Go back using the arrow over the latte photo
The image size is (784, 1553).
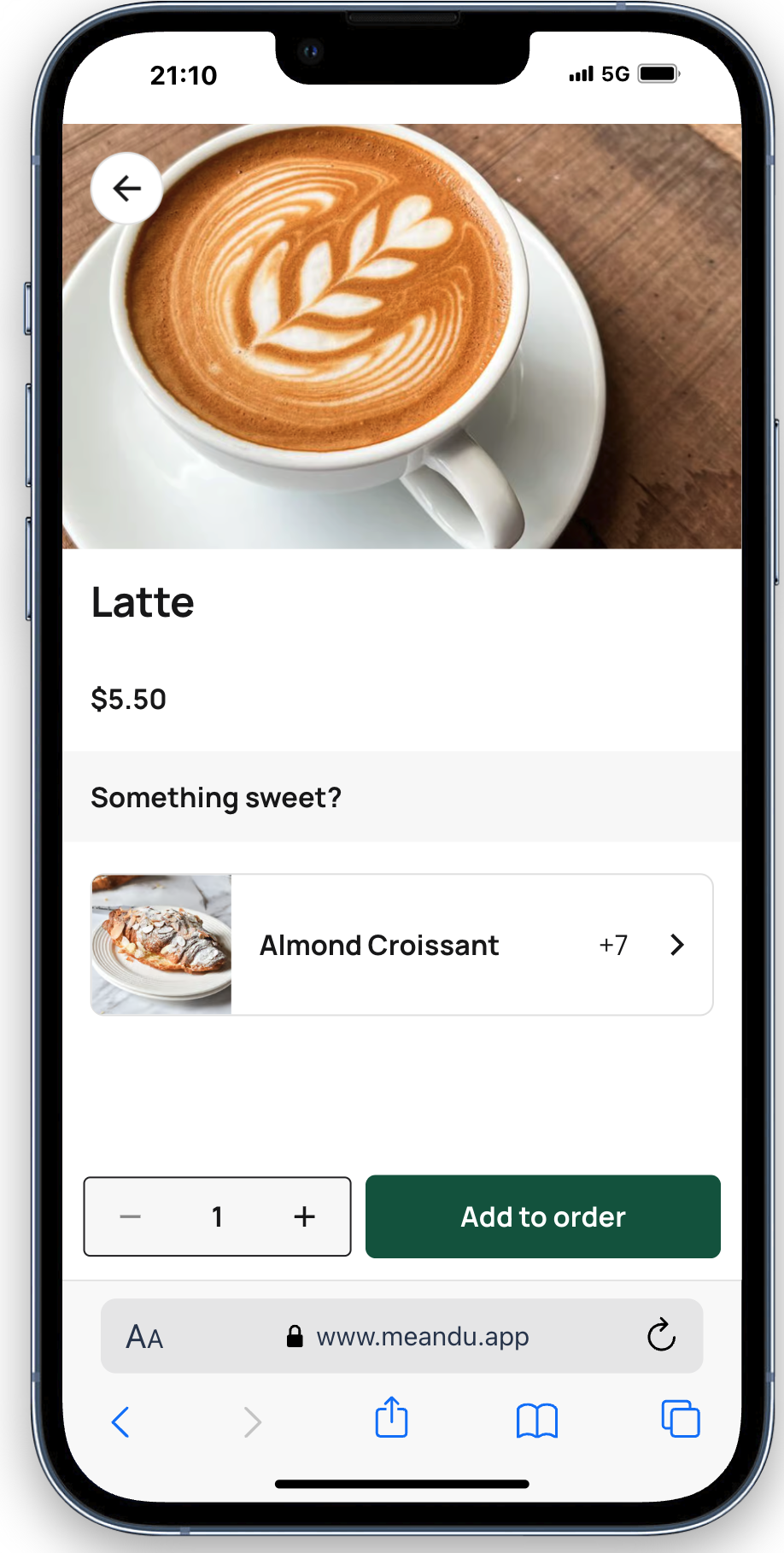(126, 188)
